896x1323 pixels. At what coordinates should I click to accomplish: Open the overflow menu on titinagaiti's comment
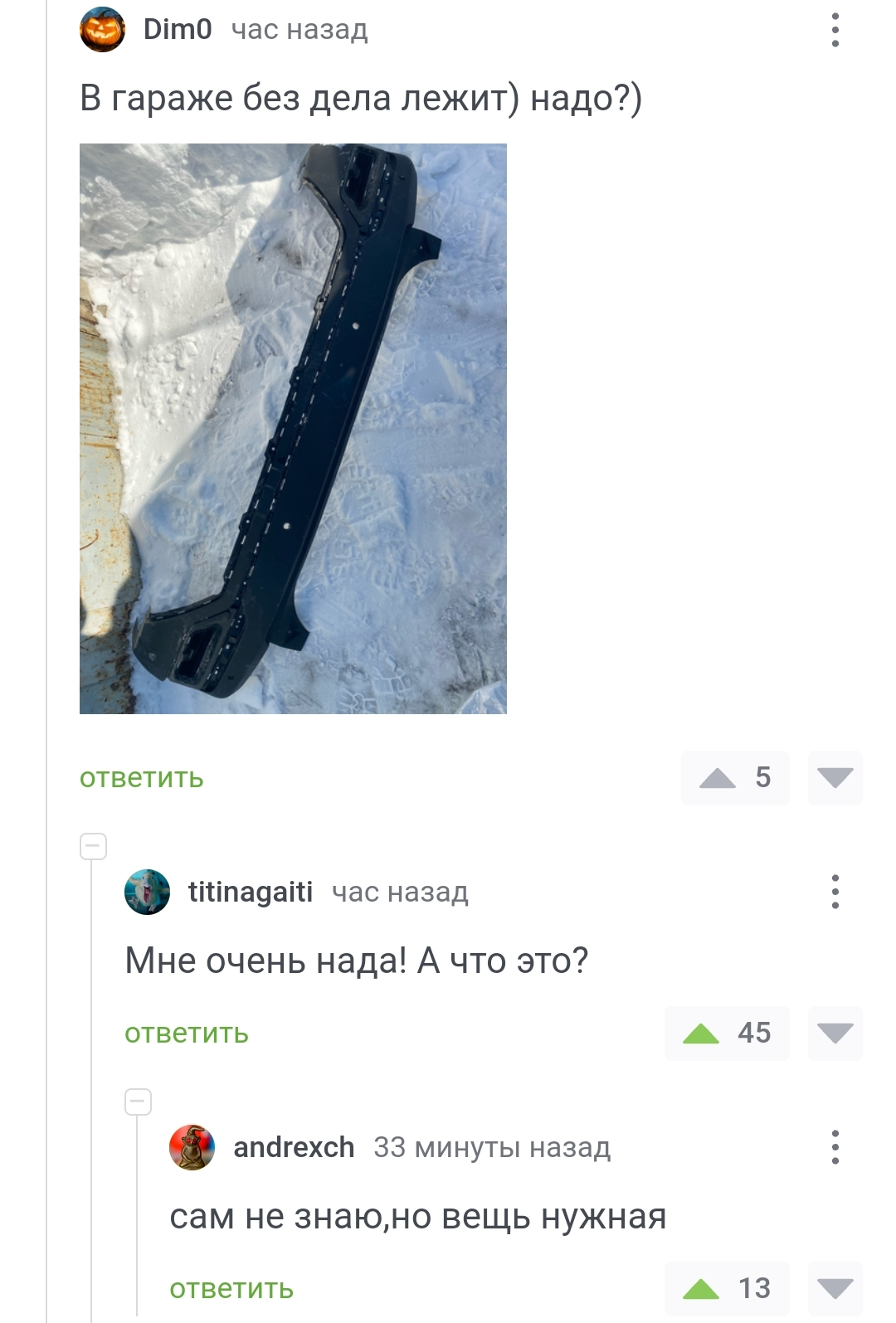(835, 892)
